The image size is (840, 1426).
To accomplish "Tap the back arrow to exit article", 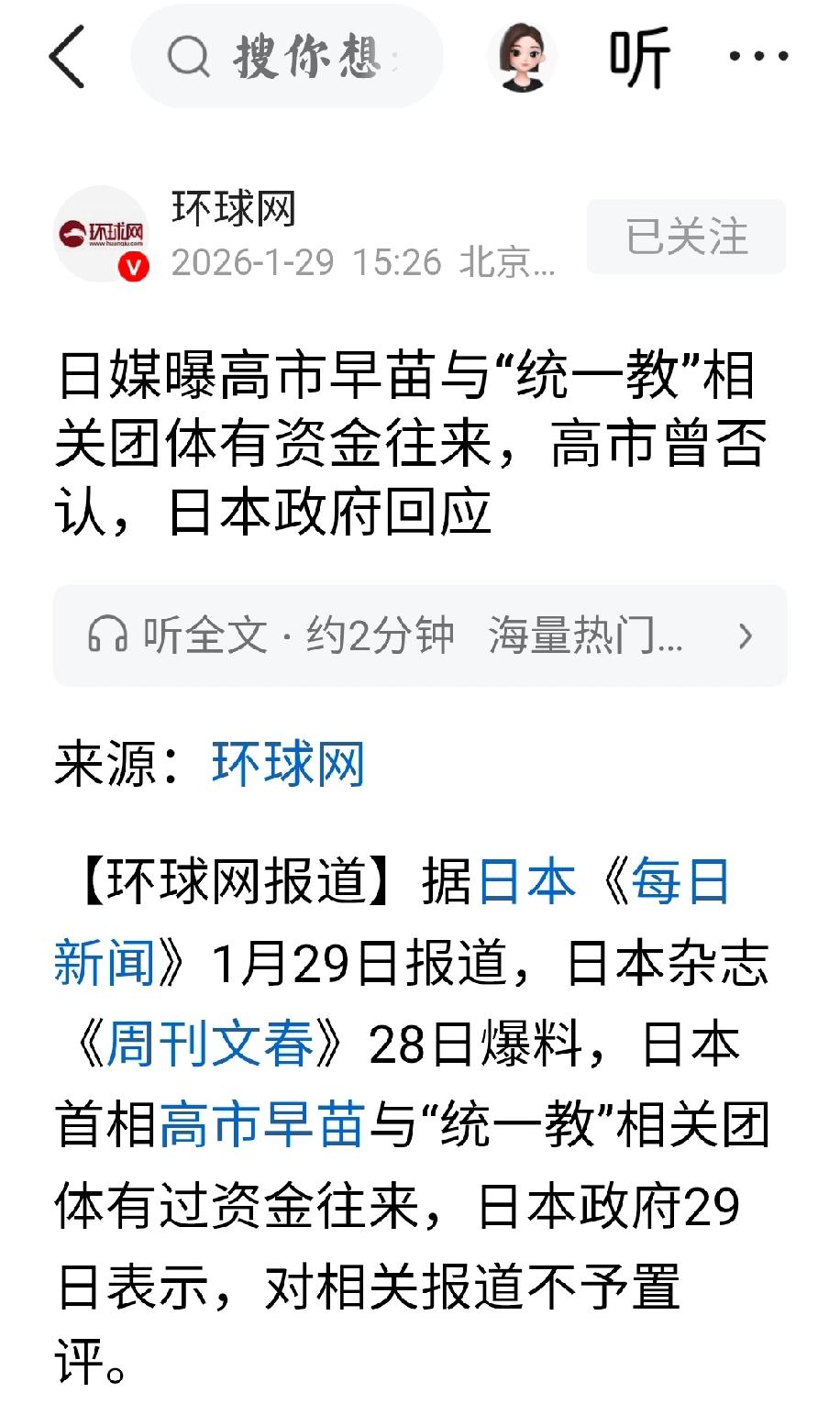I will pyautogui.click(x=69, y=57).
